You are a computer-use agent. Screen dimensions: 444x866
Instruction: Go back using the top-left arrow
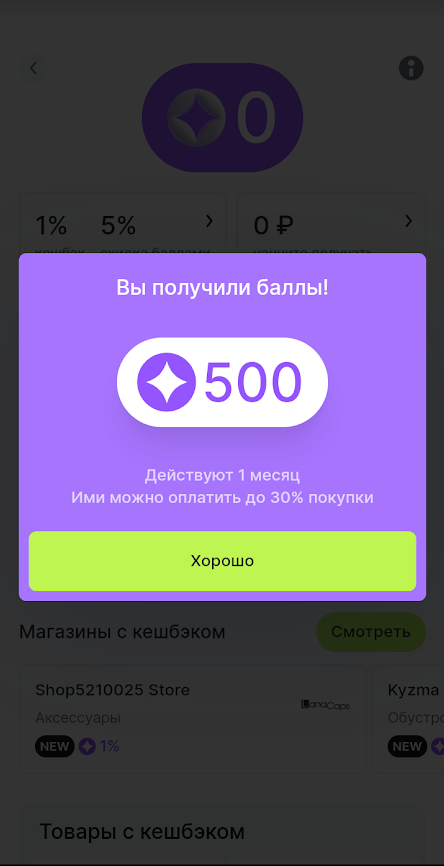click(34, 68)
